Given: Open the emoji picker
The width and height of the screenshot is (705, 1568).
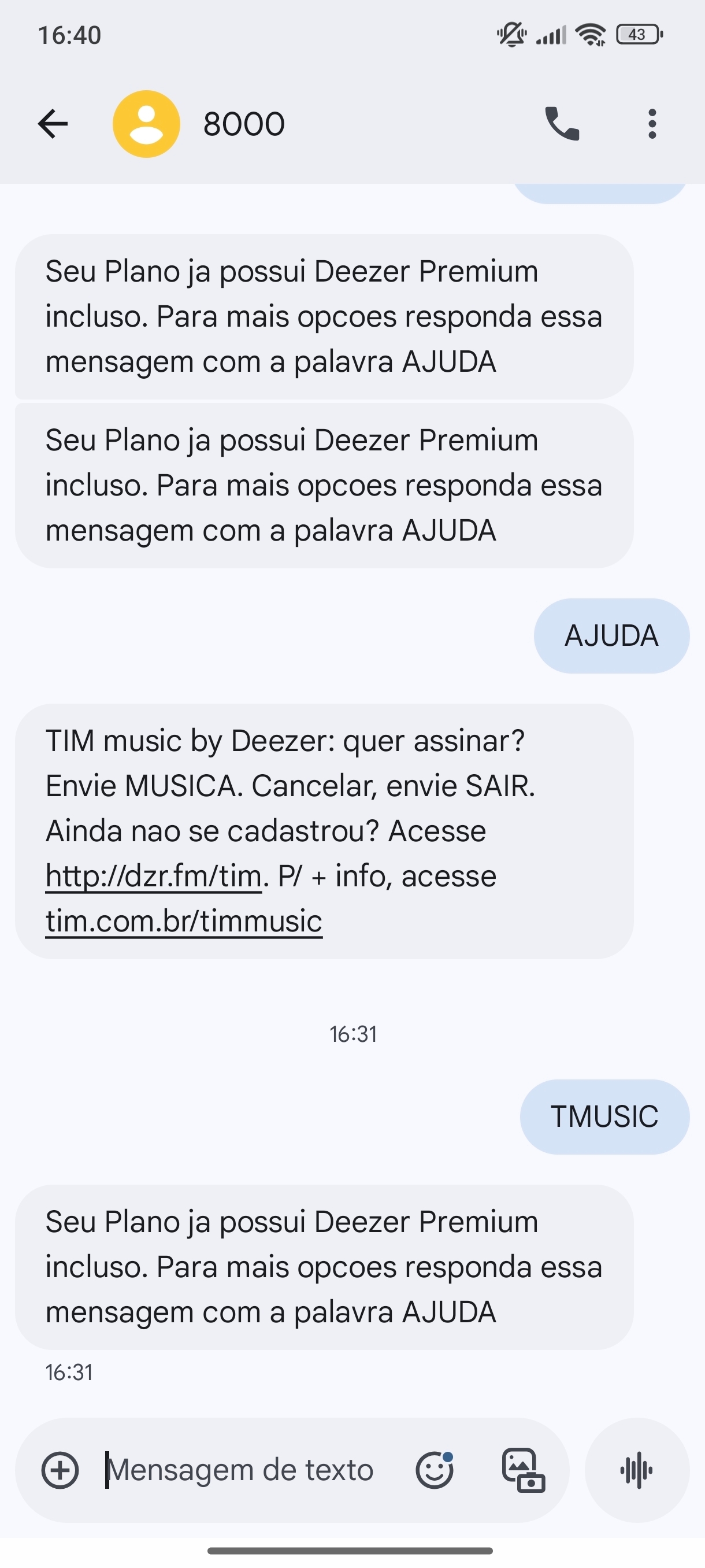Looking at the screenshot, I should pos(435,1471).
